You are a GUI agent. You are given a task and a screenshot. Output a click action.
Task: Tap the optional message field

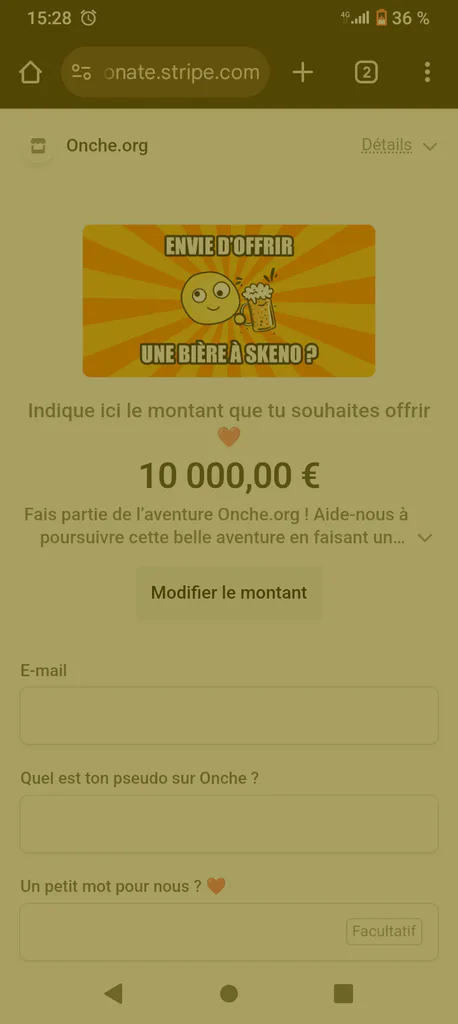(229, 932)
